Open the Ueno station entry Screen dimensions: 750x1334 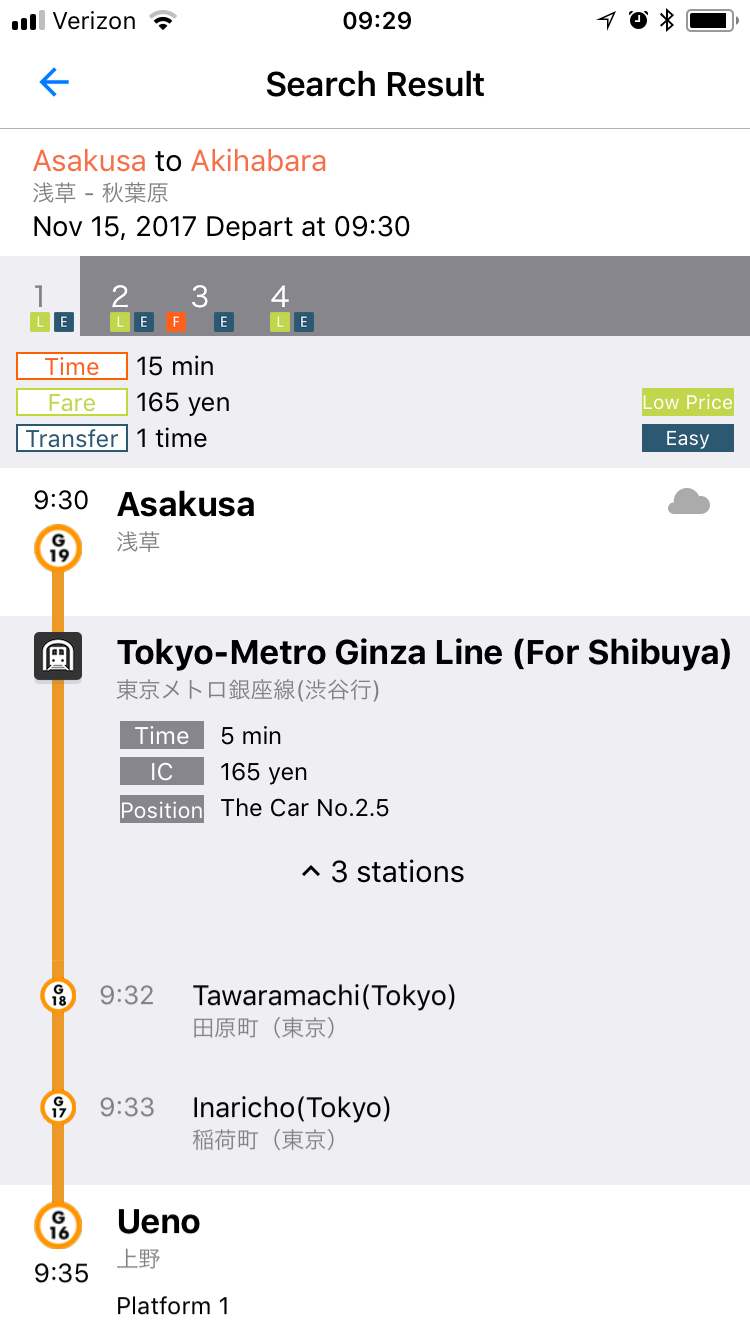pyautogui.click(x=158, y=1221)
